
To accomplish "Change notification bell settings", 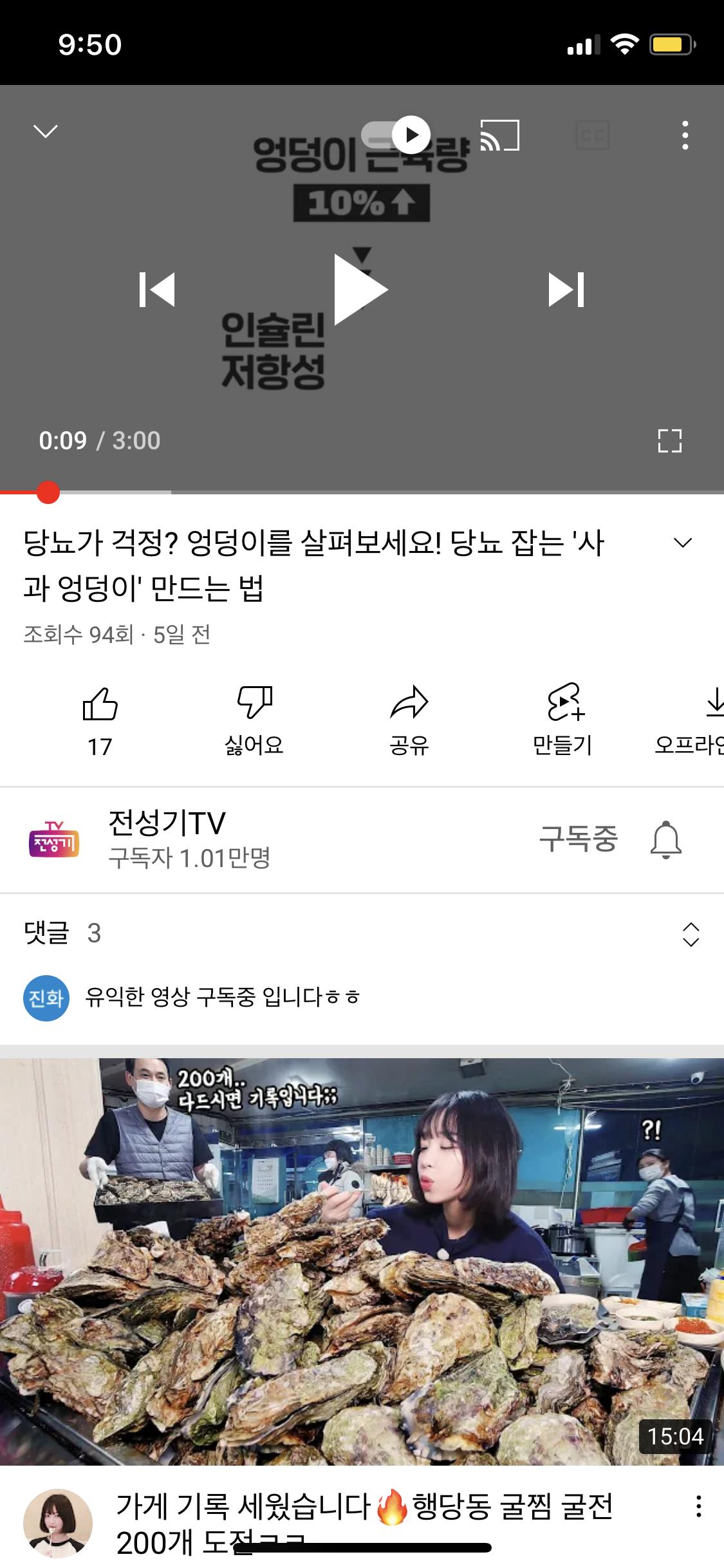I will (666, 839).
